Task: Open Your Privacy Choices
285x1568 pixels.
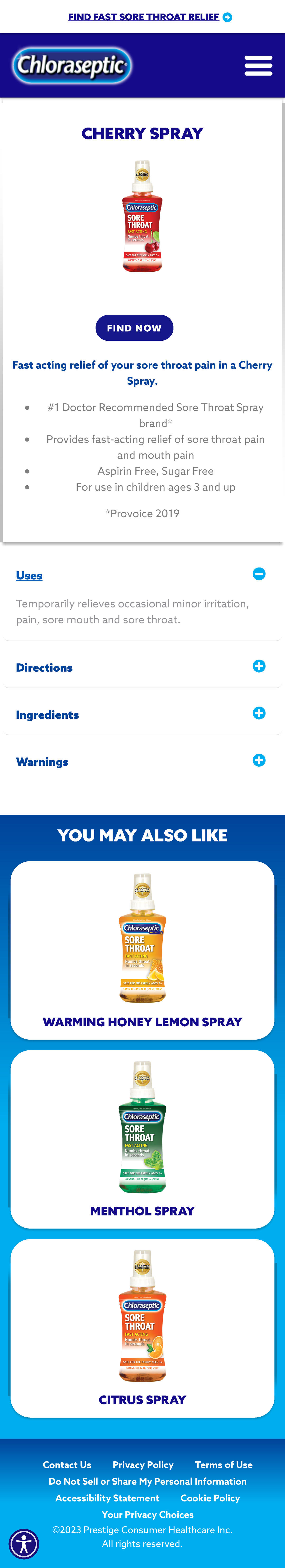Action: (147, 1515)
